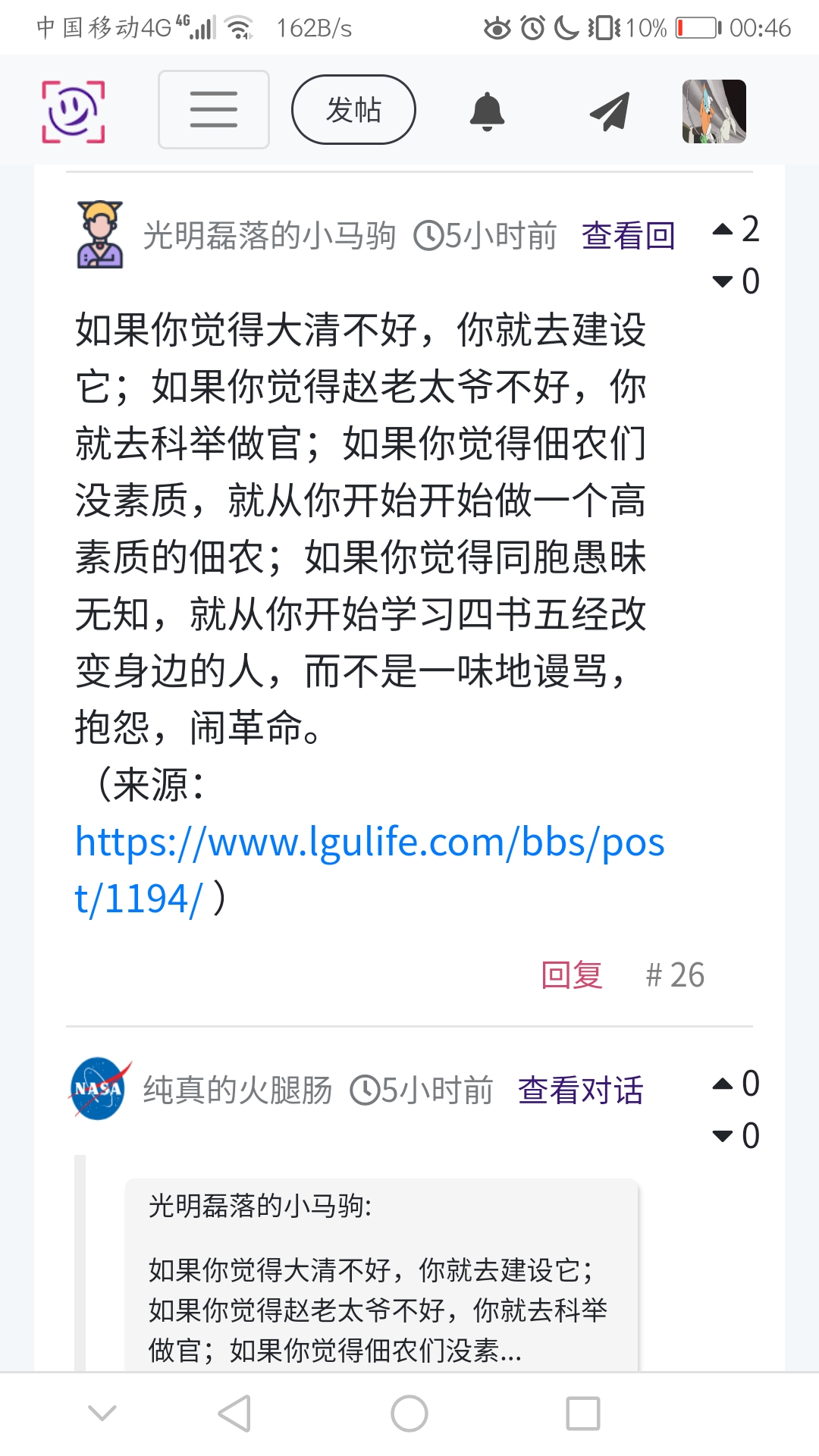Image resolution: width=819 pixels, height=1456 pixels.
Task: Open the notifications bell
Action: [487, 111]
